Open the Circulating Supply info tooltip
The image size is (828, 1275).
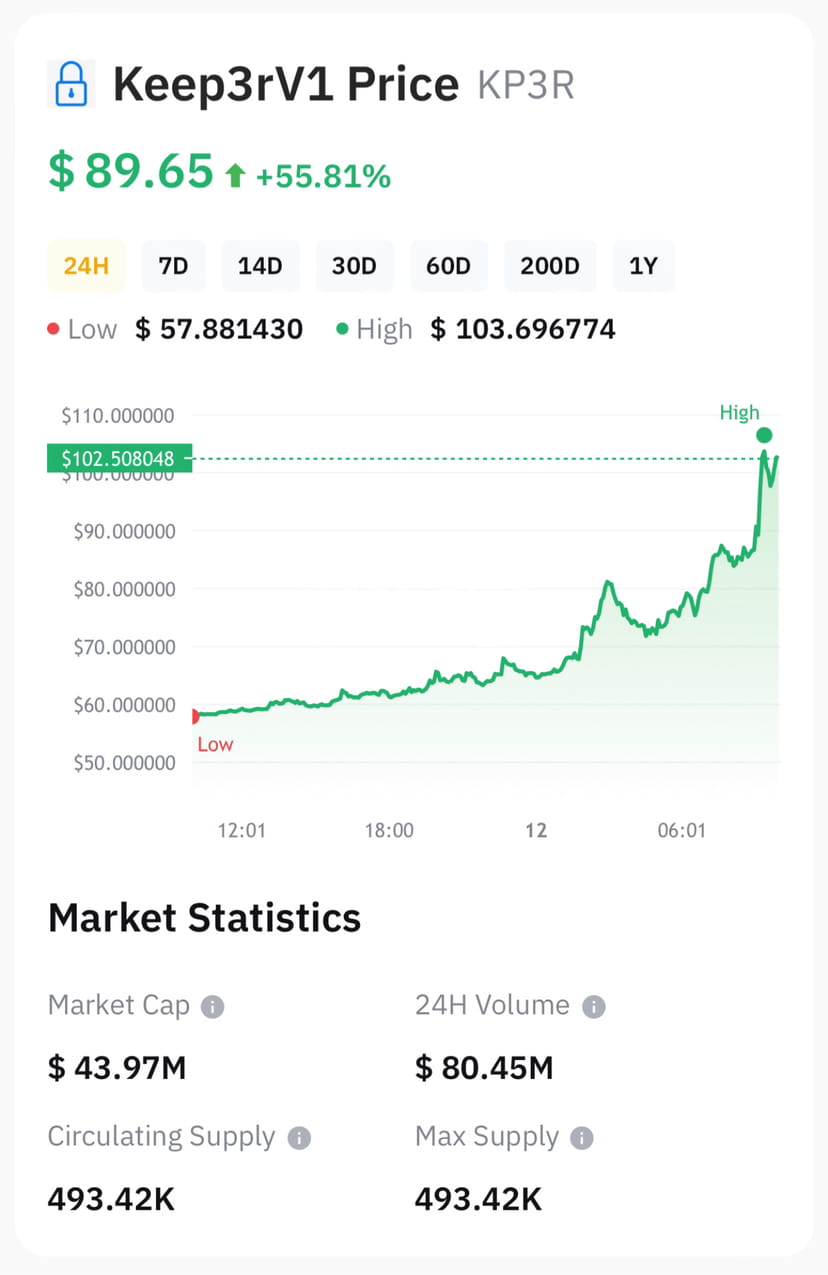299,1138
